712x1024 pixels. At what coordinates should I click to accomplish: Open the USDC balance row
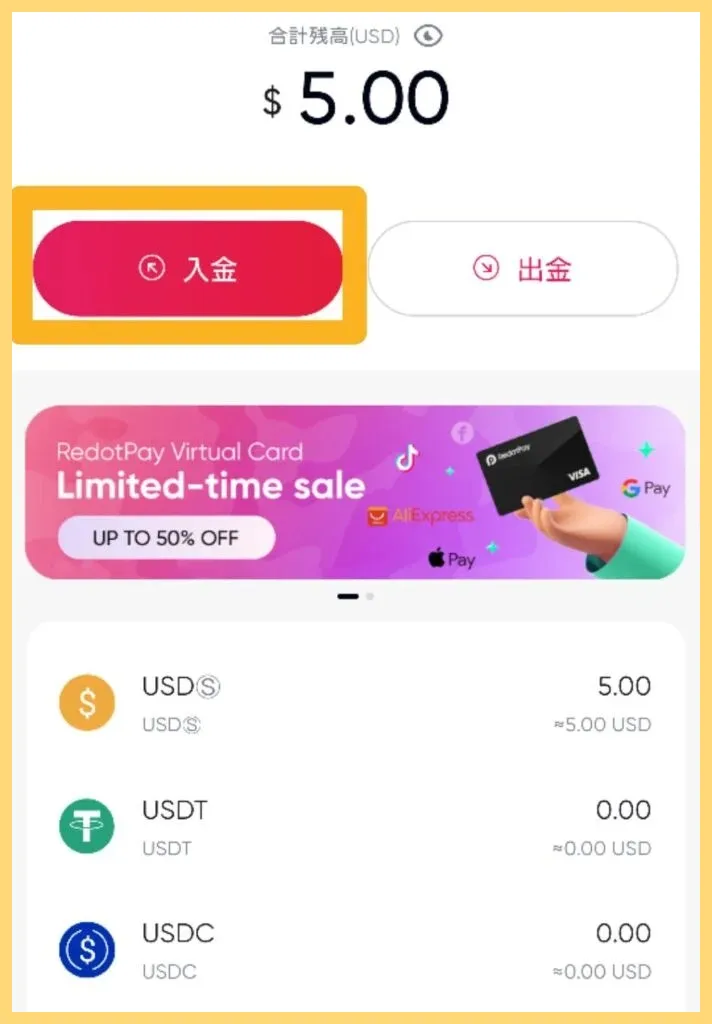tap(355, 951)
